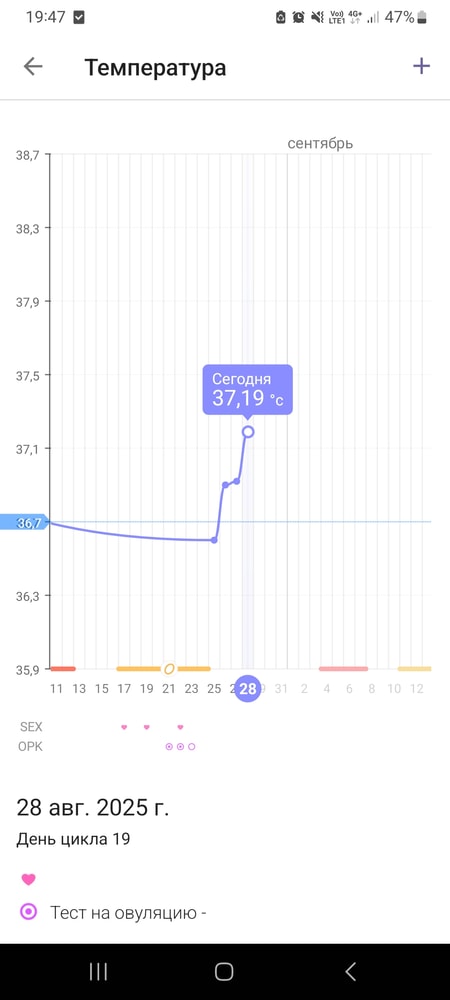Go back using the top-left arrow
450x1000 pixels.
pos(33,66)
